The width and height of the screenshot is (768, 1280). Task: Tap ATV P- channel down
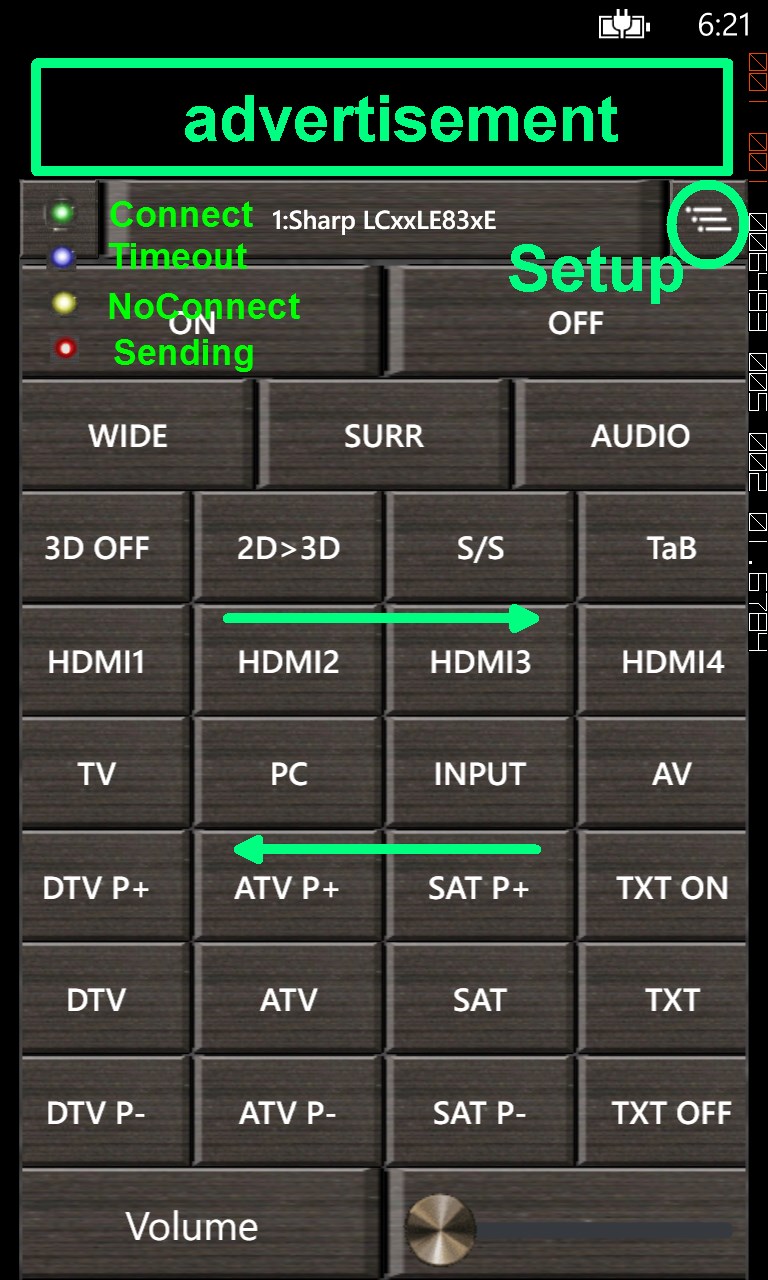click(x=288, y=1113)
